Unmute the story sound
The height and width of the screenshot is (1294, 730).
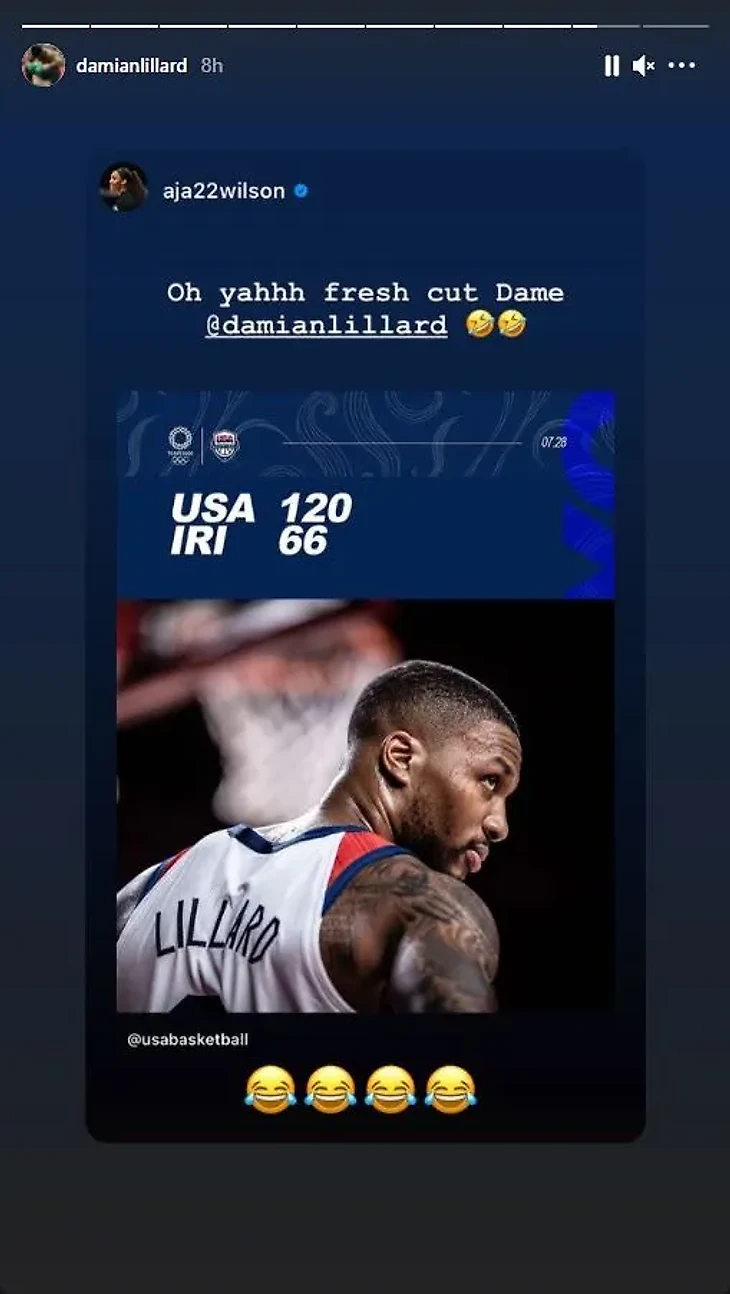[x=643, y=66]
